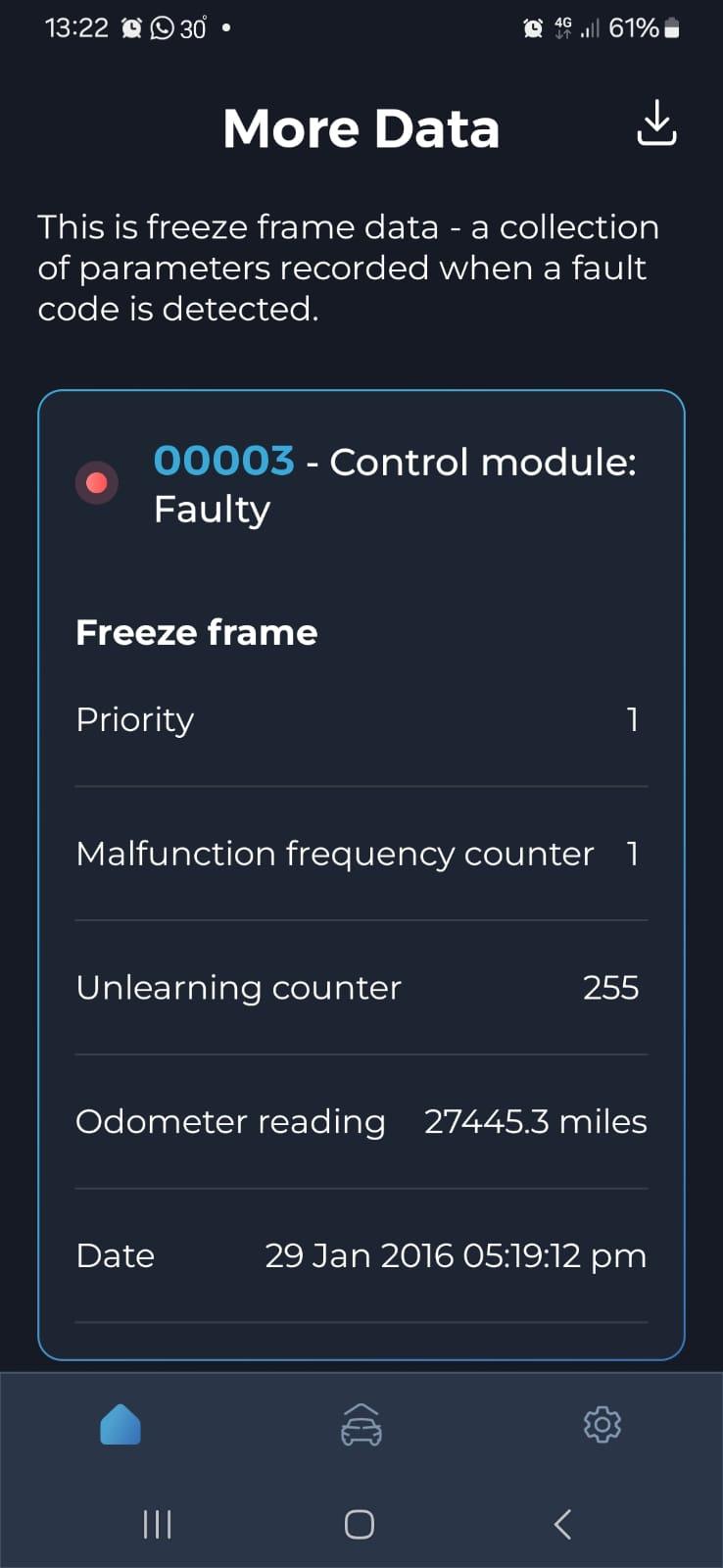Switch to the car tab
The image size is (723, 1568).
click(361, 1424)
